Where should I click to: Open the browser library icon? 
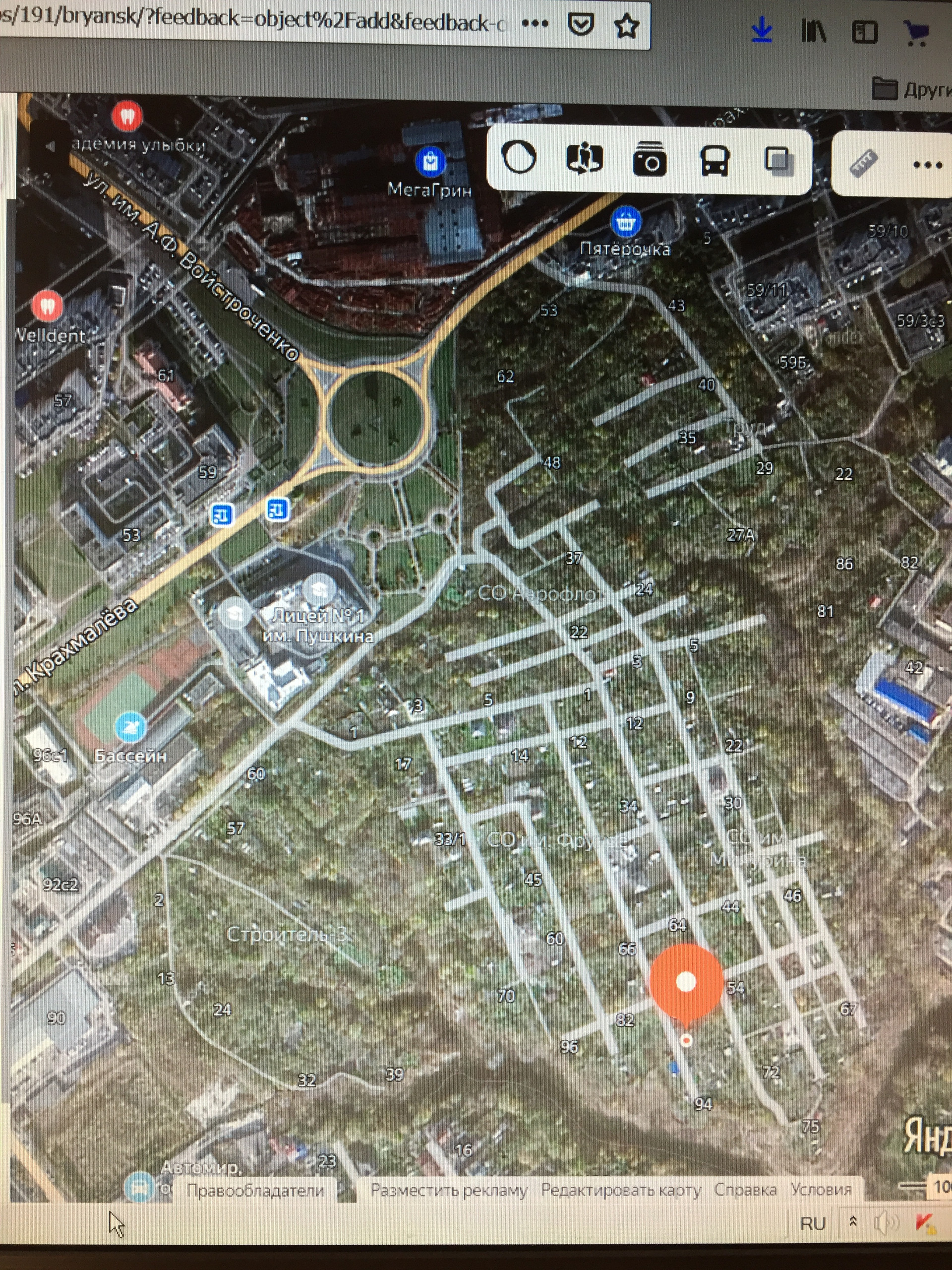(x=813, y=31)
